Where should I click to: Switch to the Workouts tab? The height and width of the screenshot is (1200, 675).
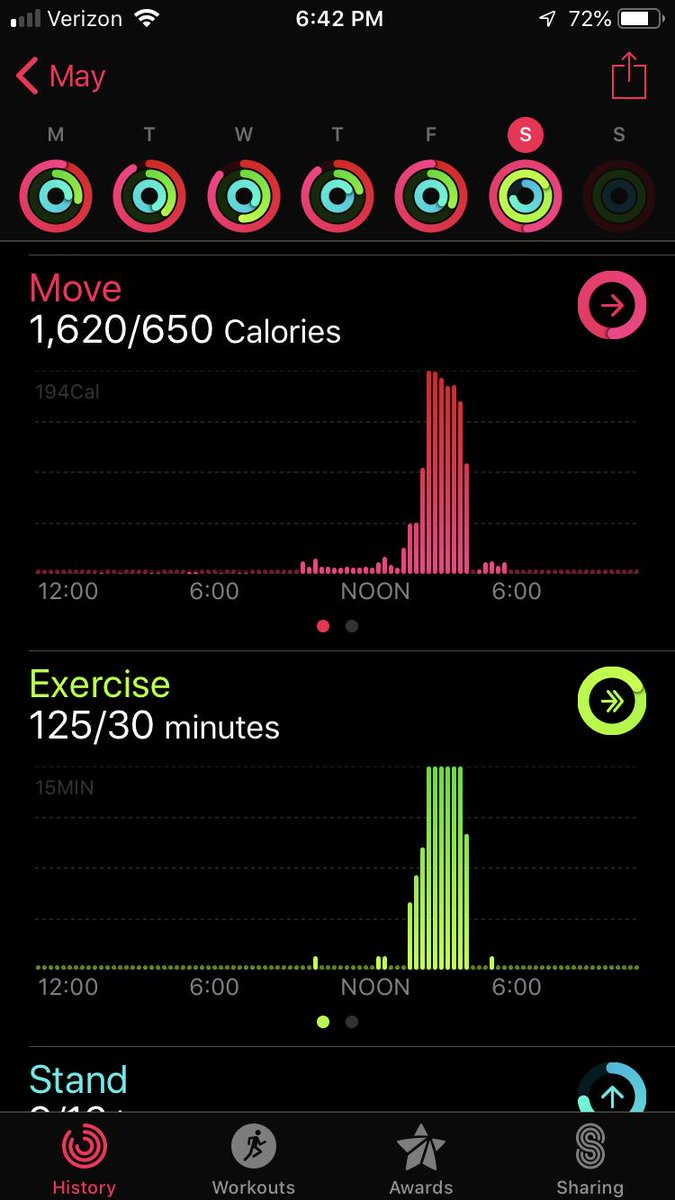pos(254,1158)
